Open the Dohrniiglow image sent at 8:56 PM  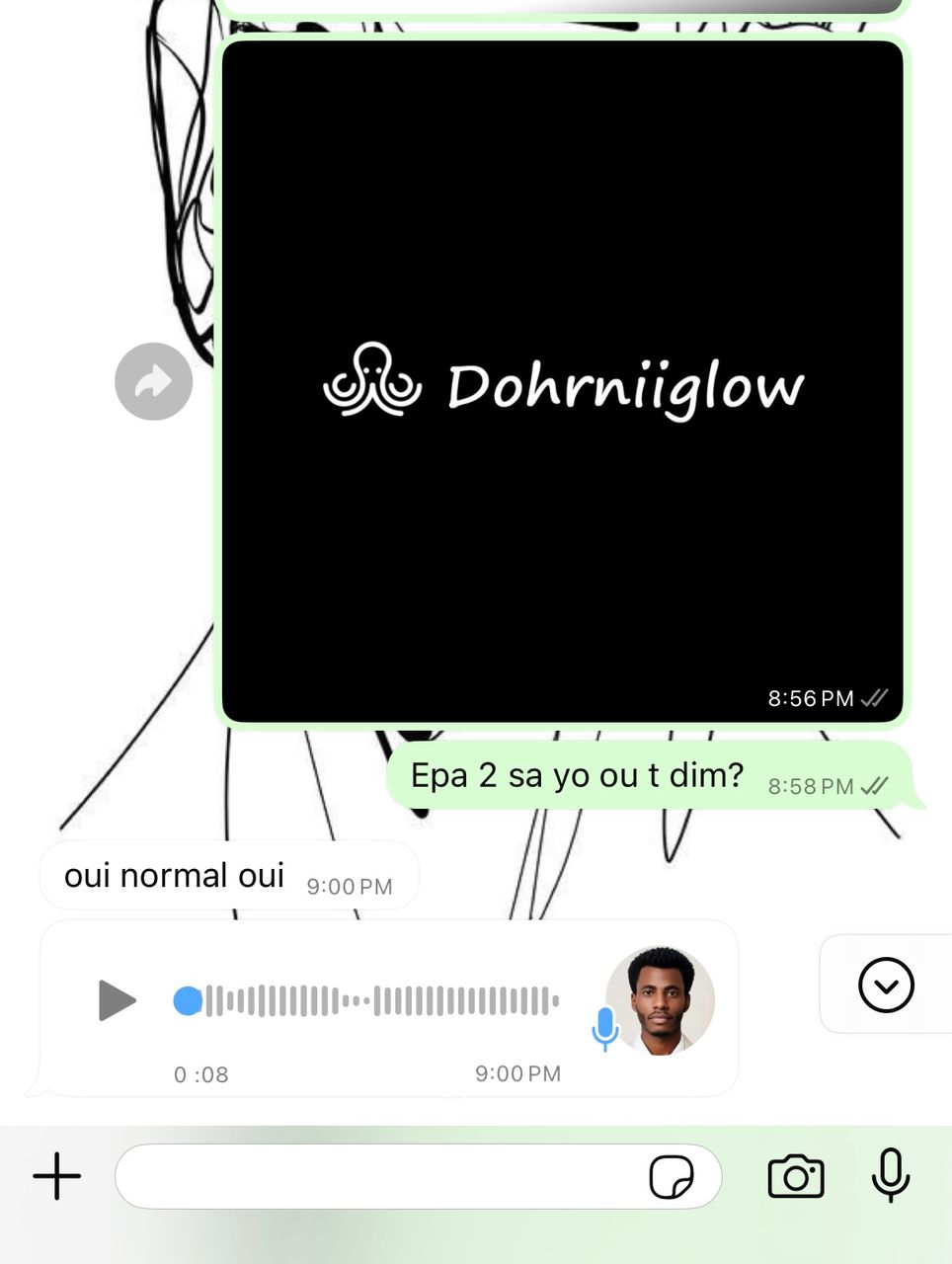[x=562, y=381]
